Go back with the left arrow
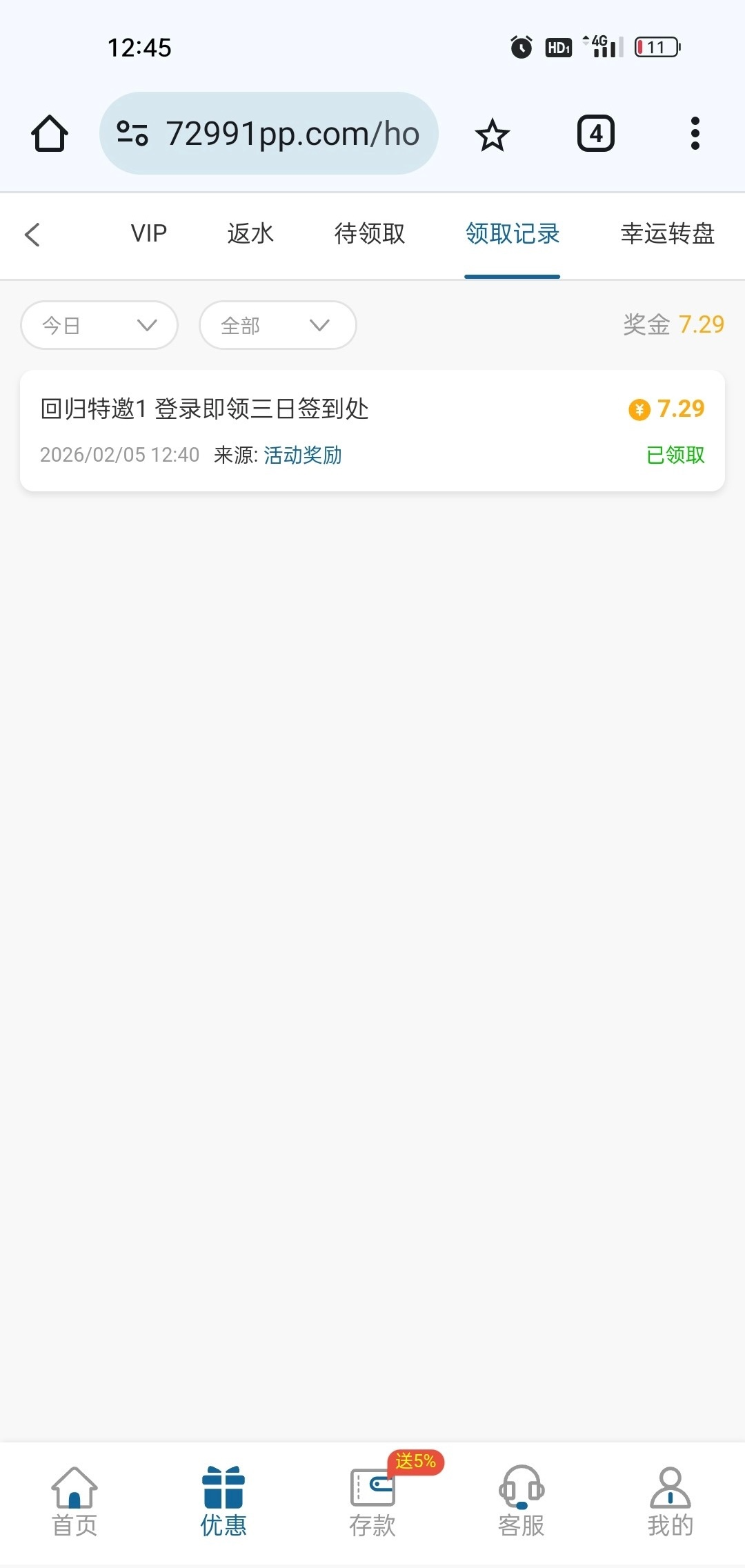This screenshot has width=745, height=1568. pos(32,235)
